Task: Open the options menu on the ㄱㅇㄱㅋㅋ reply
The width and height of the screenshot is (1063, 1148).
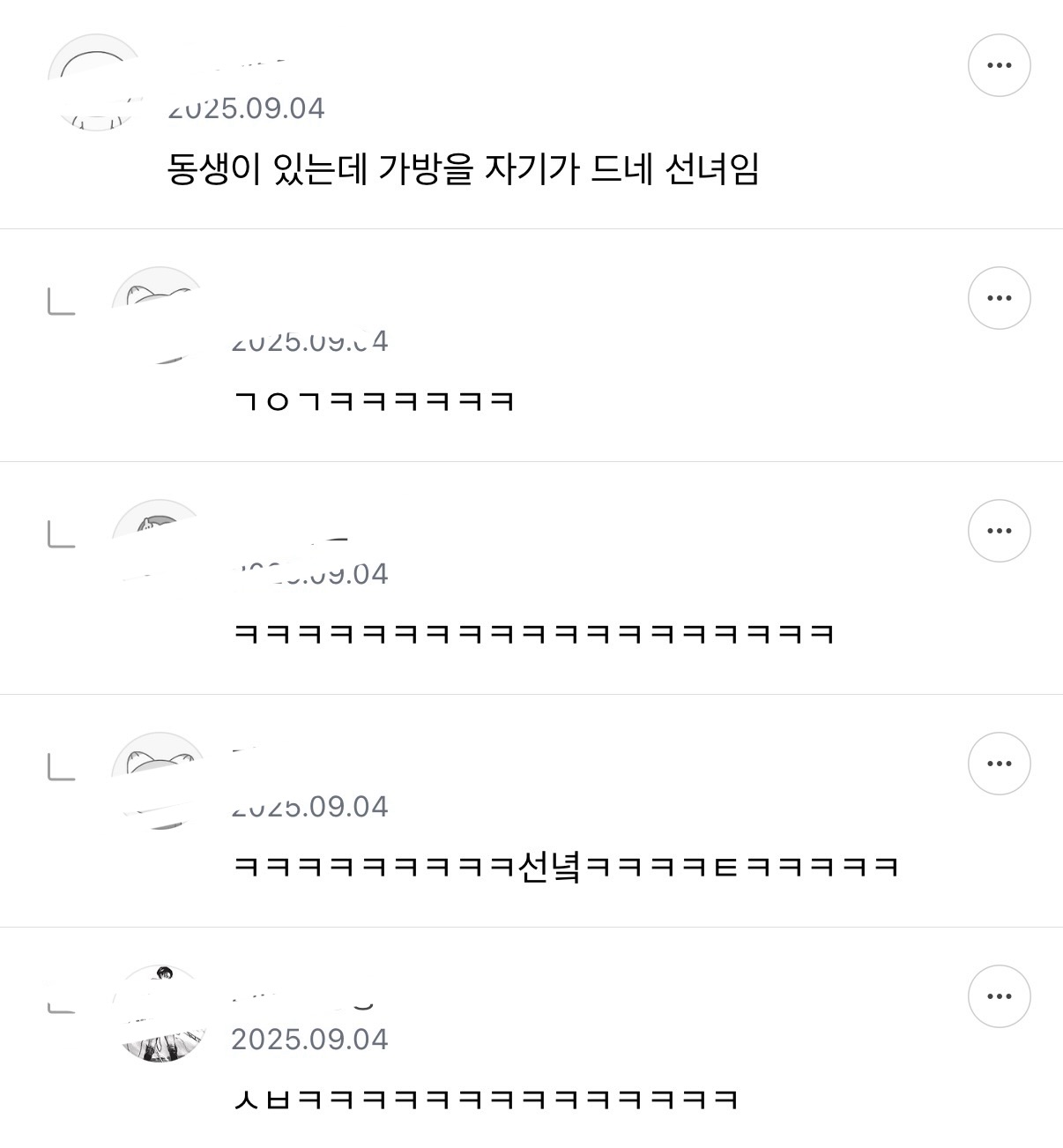Action: pyautogui.click(x=999, y=298)
